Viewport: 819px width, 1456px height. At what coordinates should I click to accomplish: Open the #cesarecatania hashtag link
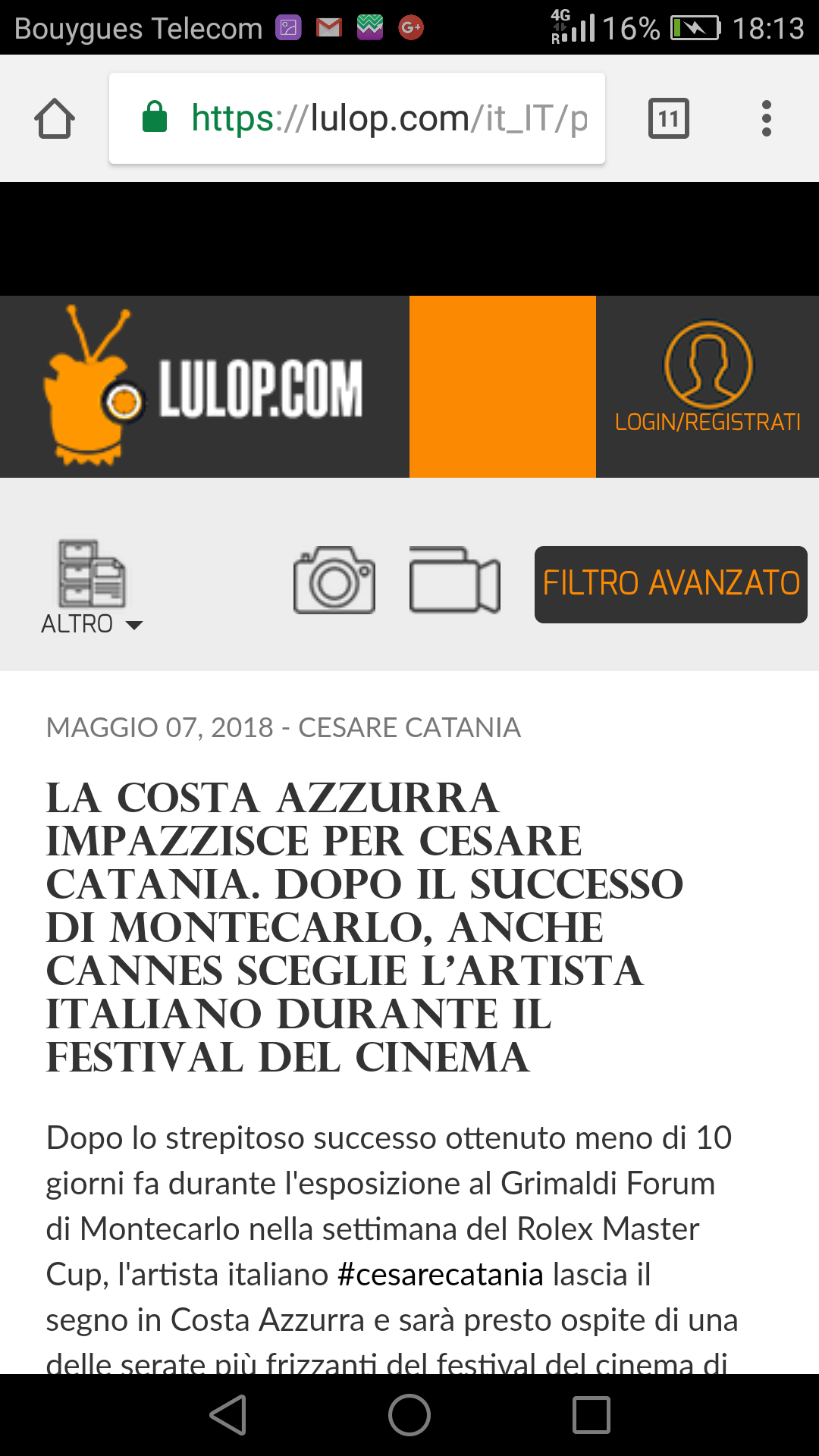(440, 1275)
